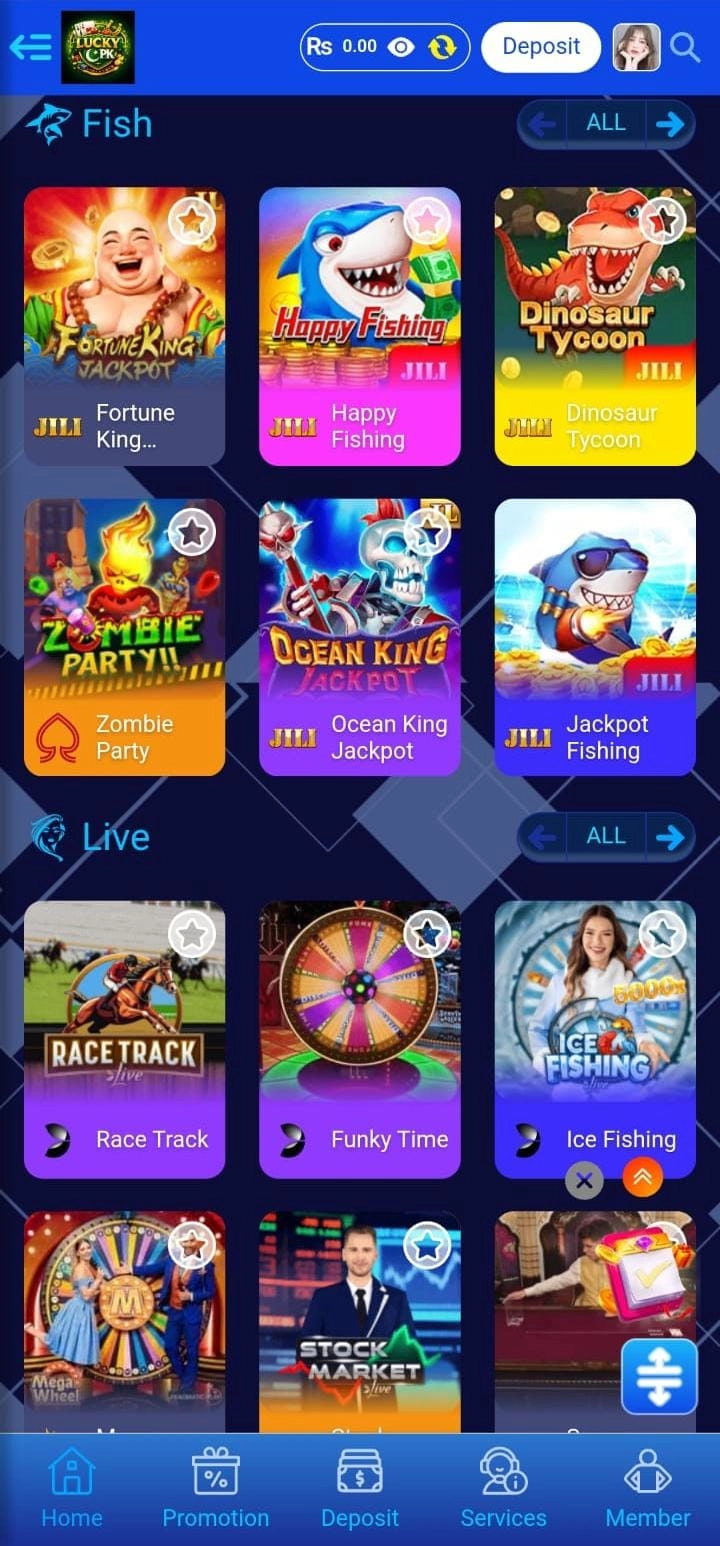Dismiss the floating reward widget
The height and width of the screenshot is (1546, 720).
click(584, 1181)
